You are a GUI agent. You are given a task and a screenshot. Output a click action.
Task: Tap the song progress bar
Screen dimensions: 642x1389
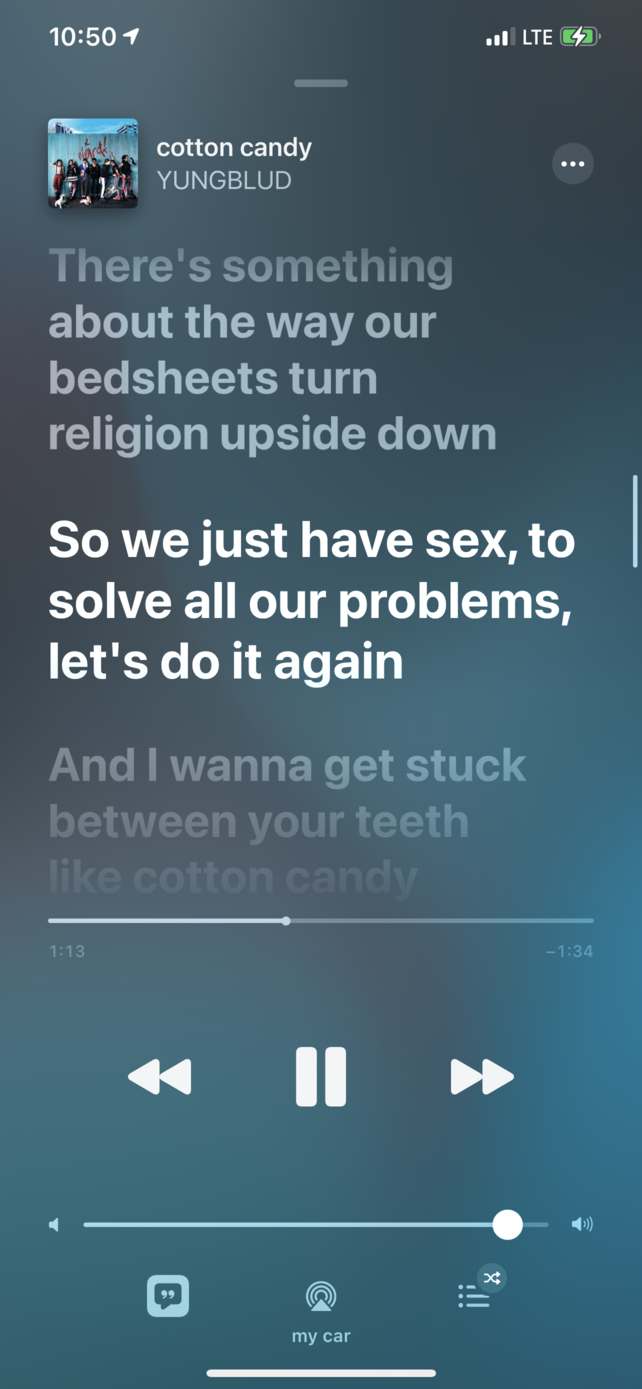pyautogui.click(x=321, y=920)
